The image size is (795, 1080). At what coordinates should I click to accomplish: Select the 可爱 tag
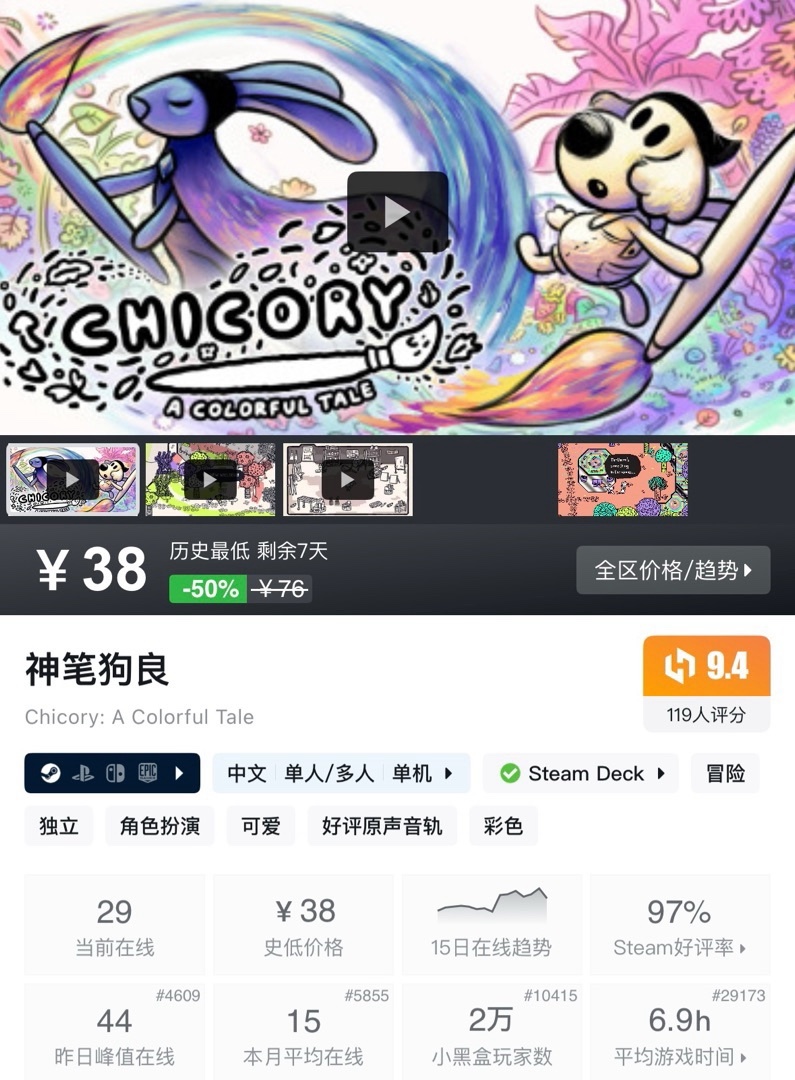click(x=261, y=826)
